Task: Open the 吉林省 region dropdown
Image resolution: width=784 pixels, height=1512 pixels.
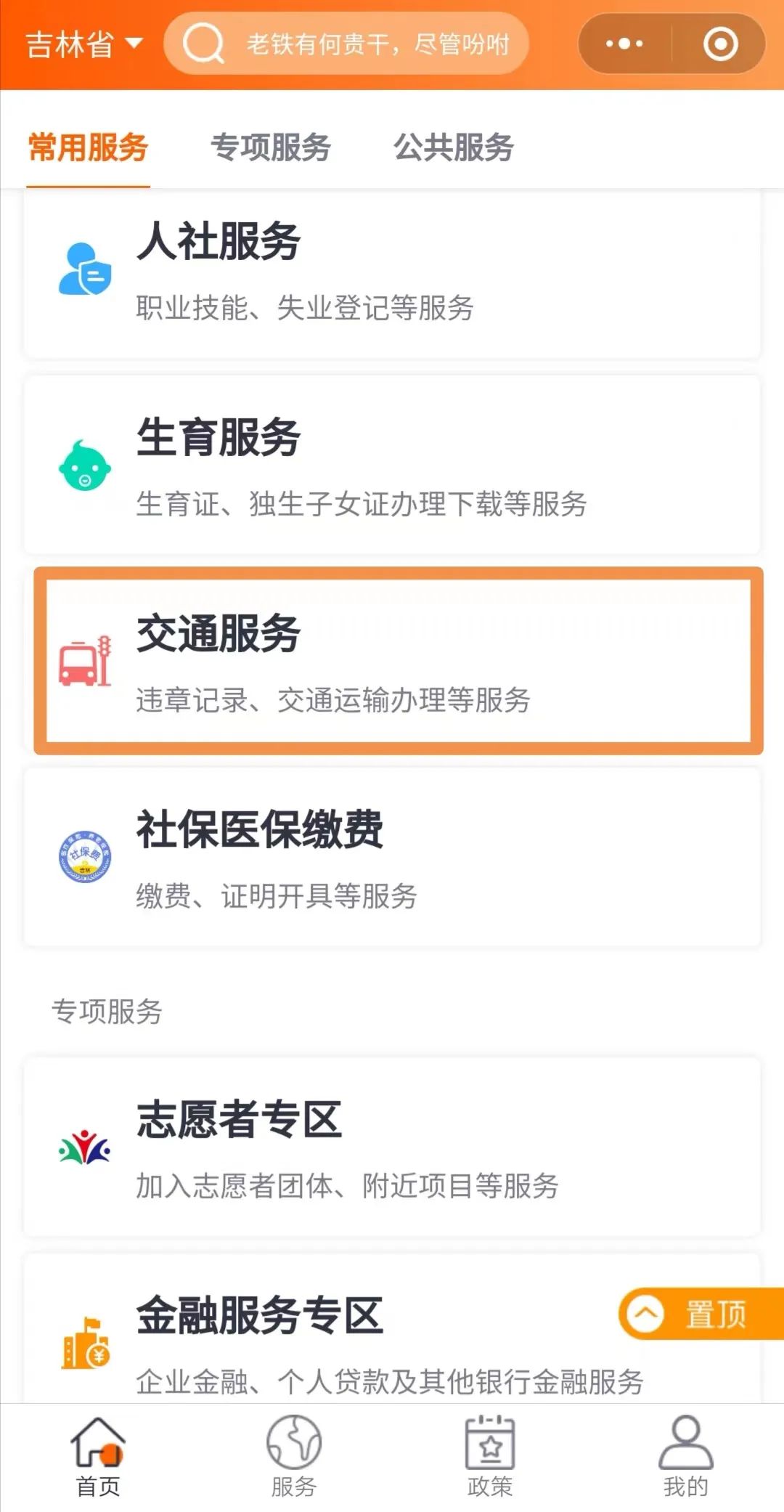Action: tap(84, 44)
